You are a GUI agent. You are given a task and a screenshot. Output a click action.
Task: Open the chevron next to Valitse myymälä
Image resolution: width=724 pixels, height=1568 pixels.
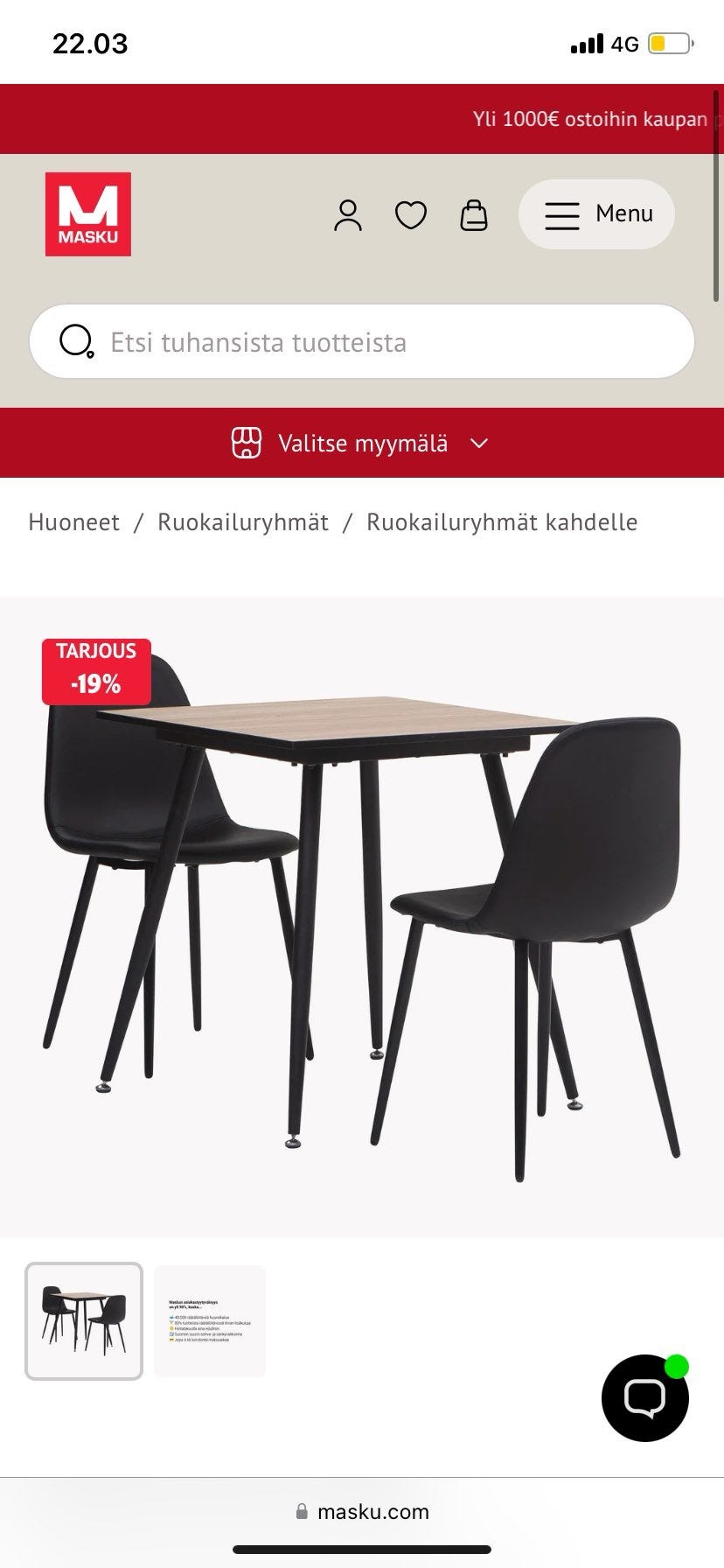479,444
